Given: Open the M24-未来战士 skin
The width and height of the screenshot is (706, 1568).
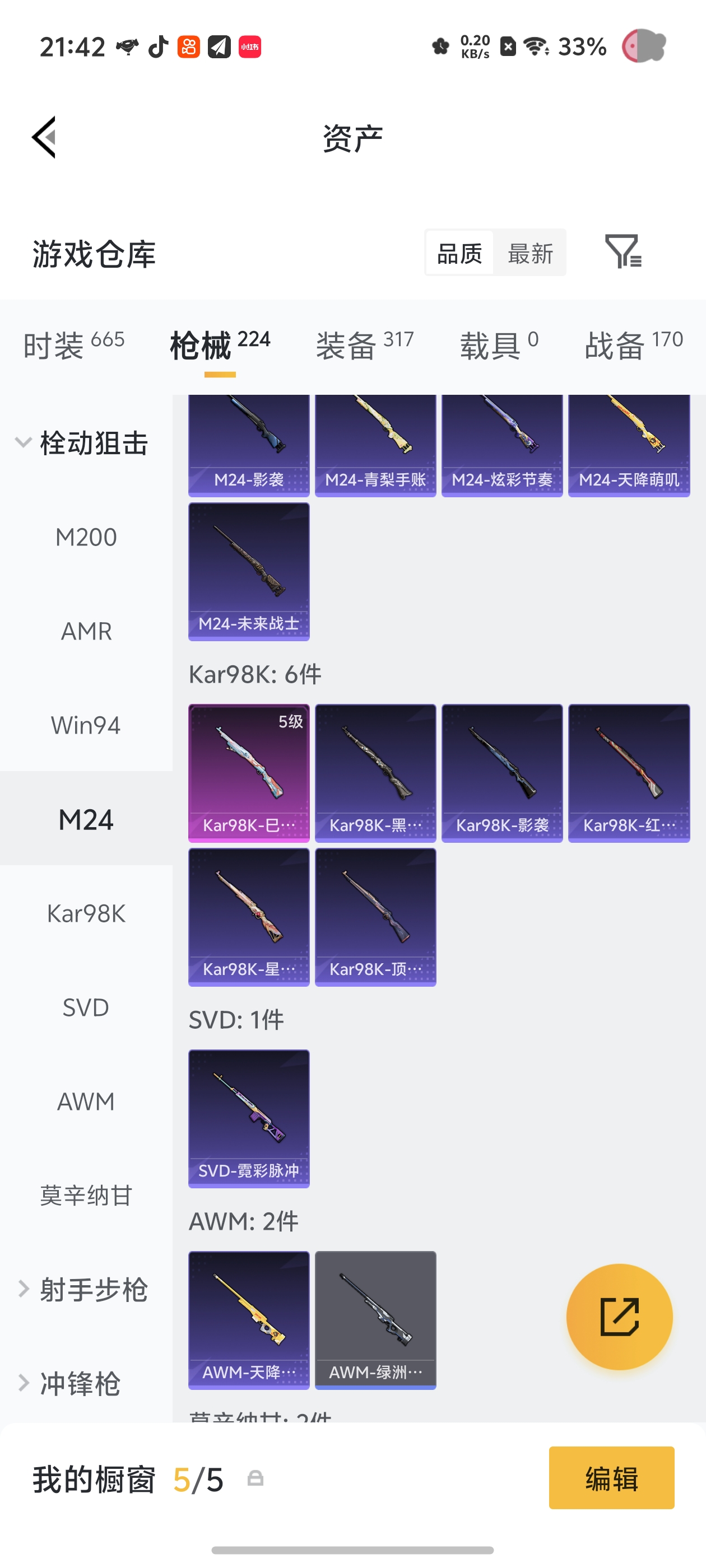Looking at the screenshot, I should (x=249, y=572).
